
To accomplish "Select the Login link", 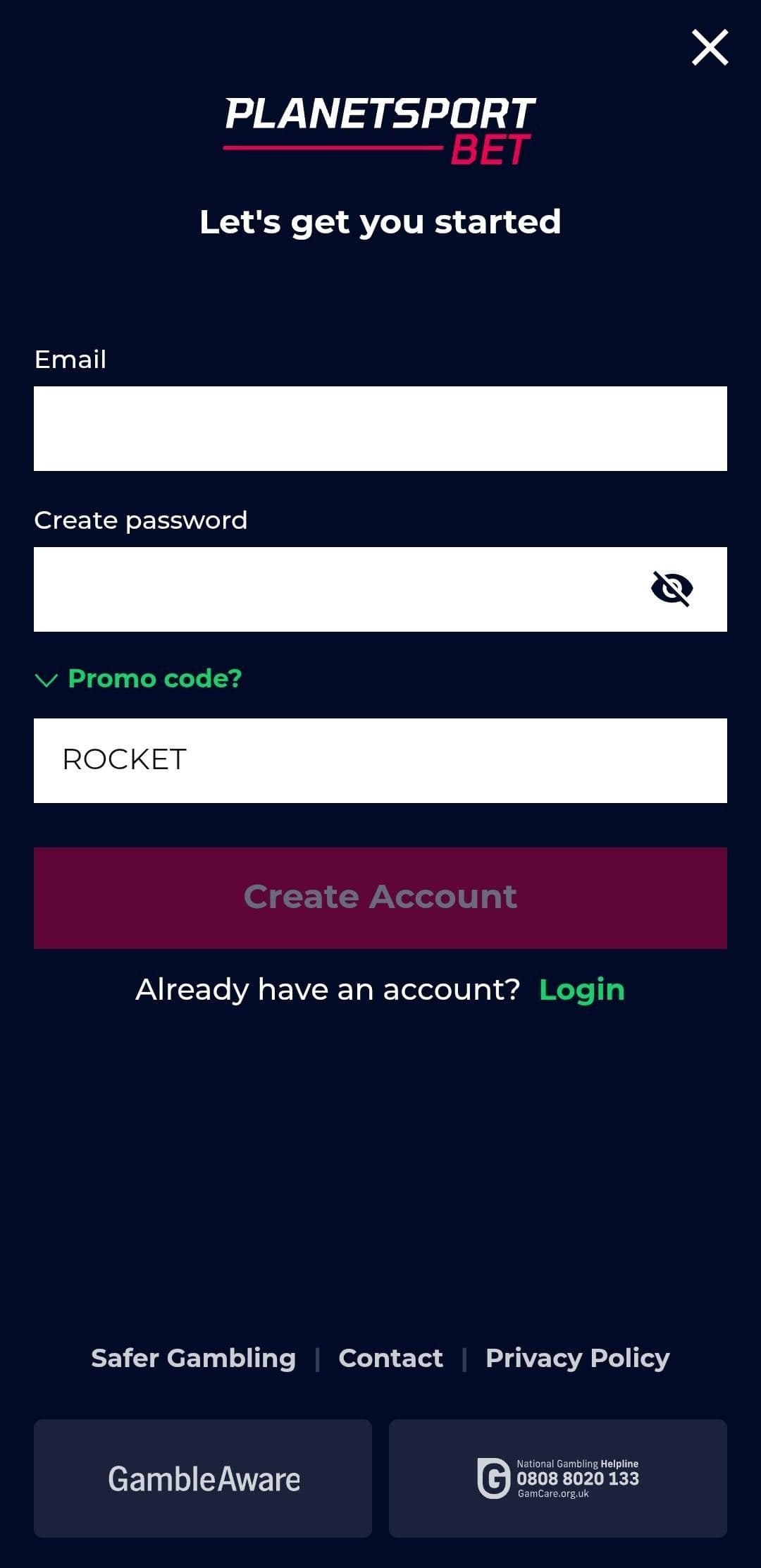I will point(581,990).
